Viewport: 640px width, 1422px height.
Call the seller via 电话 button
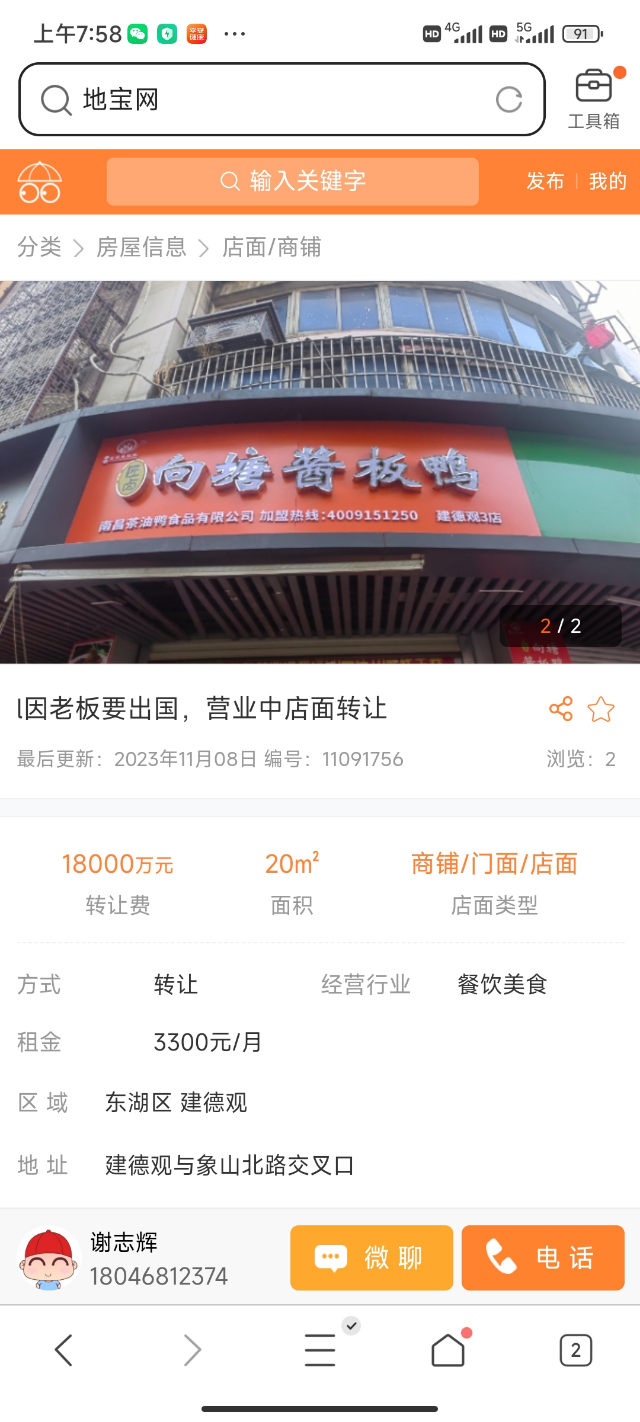(542, 1257)
